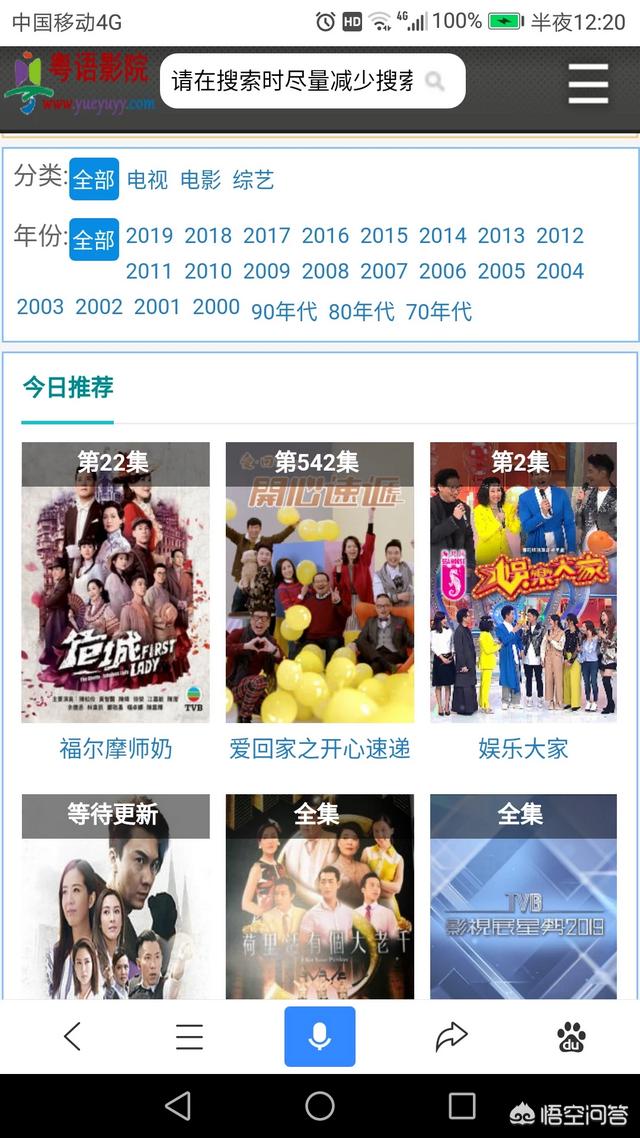Image resolution: width=640 pixels, height=1138 pixels.
Task: Open the hamburger menu in the header
Action: click(588, 83)
